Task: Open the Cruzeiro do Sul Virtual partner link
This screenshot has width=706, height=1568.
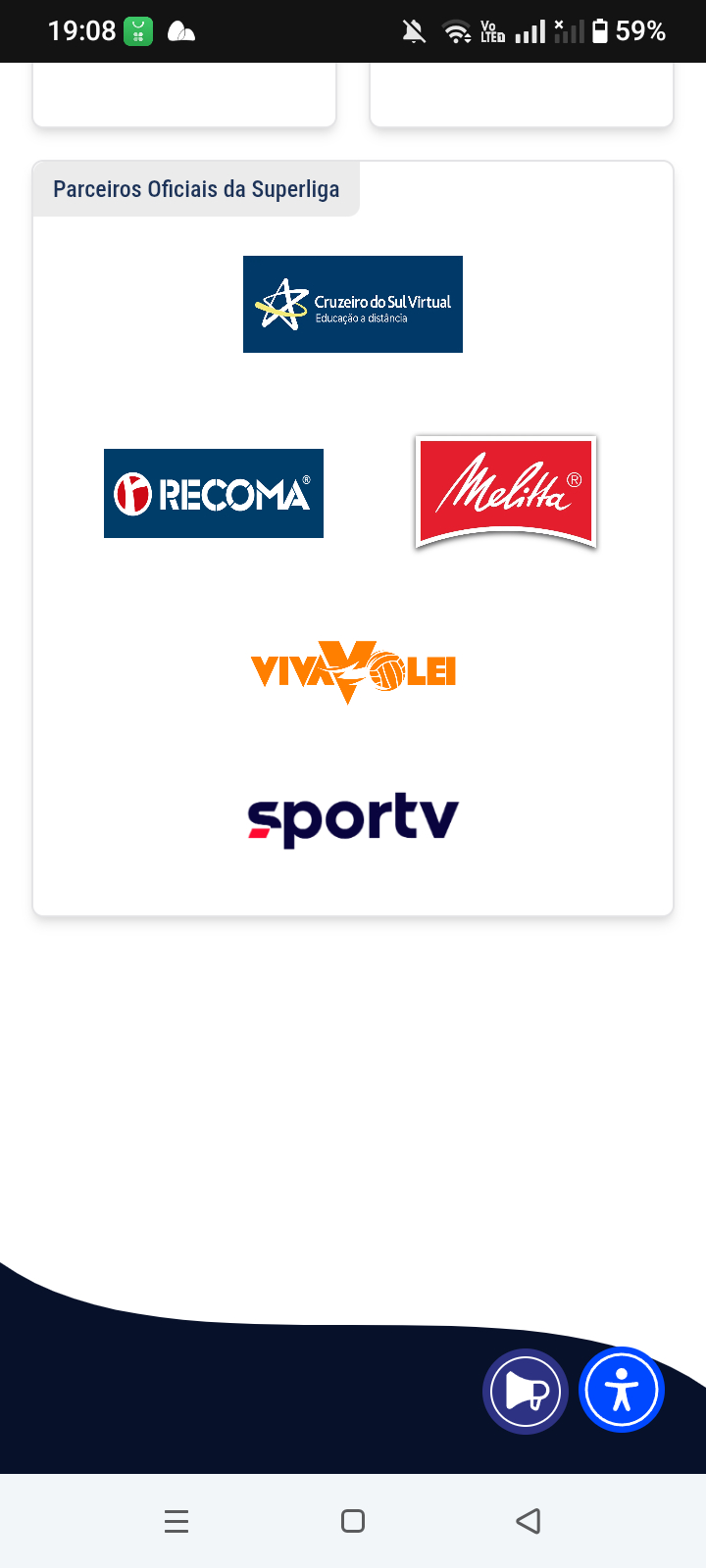Action: click(x=353, y=304)
